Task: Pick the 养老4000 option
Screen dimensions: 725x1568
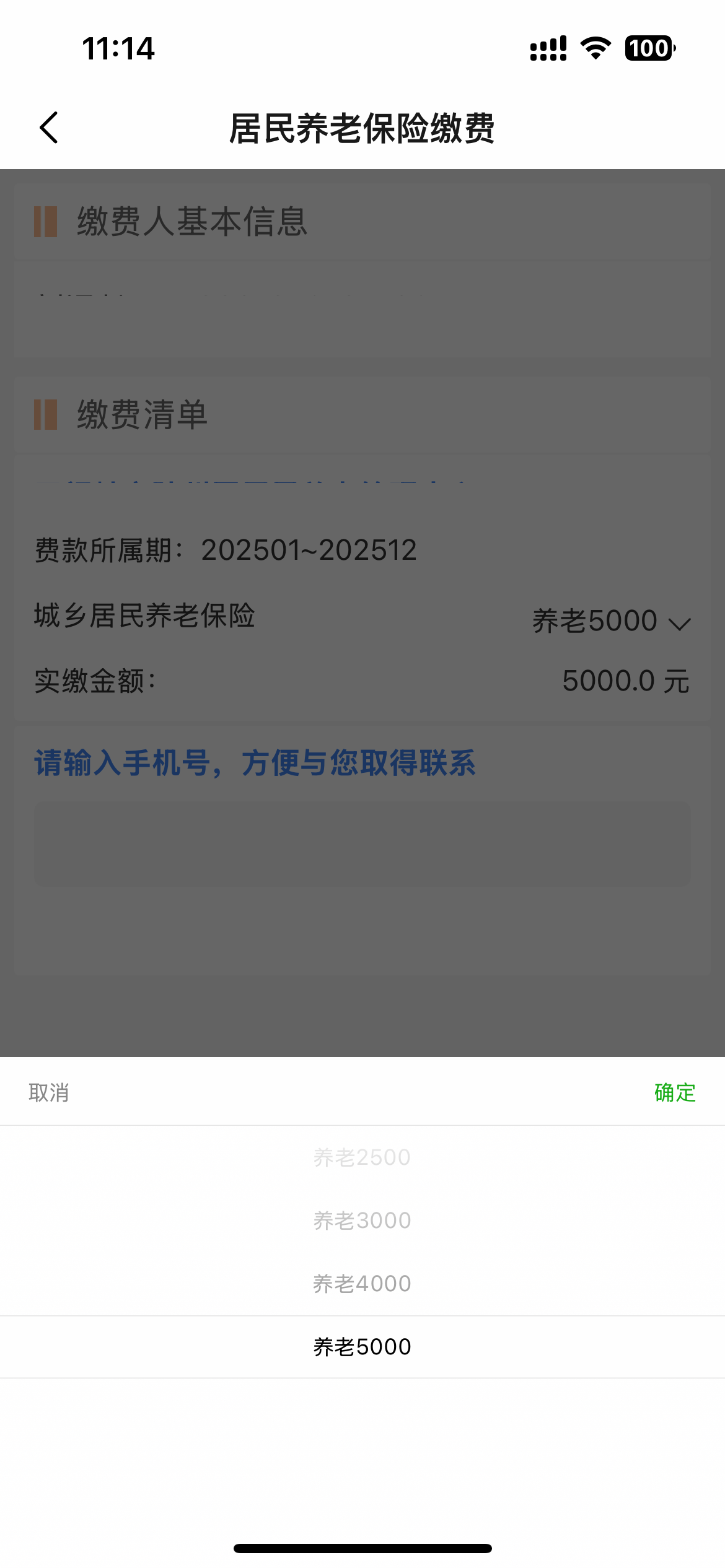Action: pyautogui.click(x=362, y=1284)
